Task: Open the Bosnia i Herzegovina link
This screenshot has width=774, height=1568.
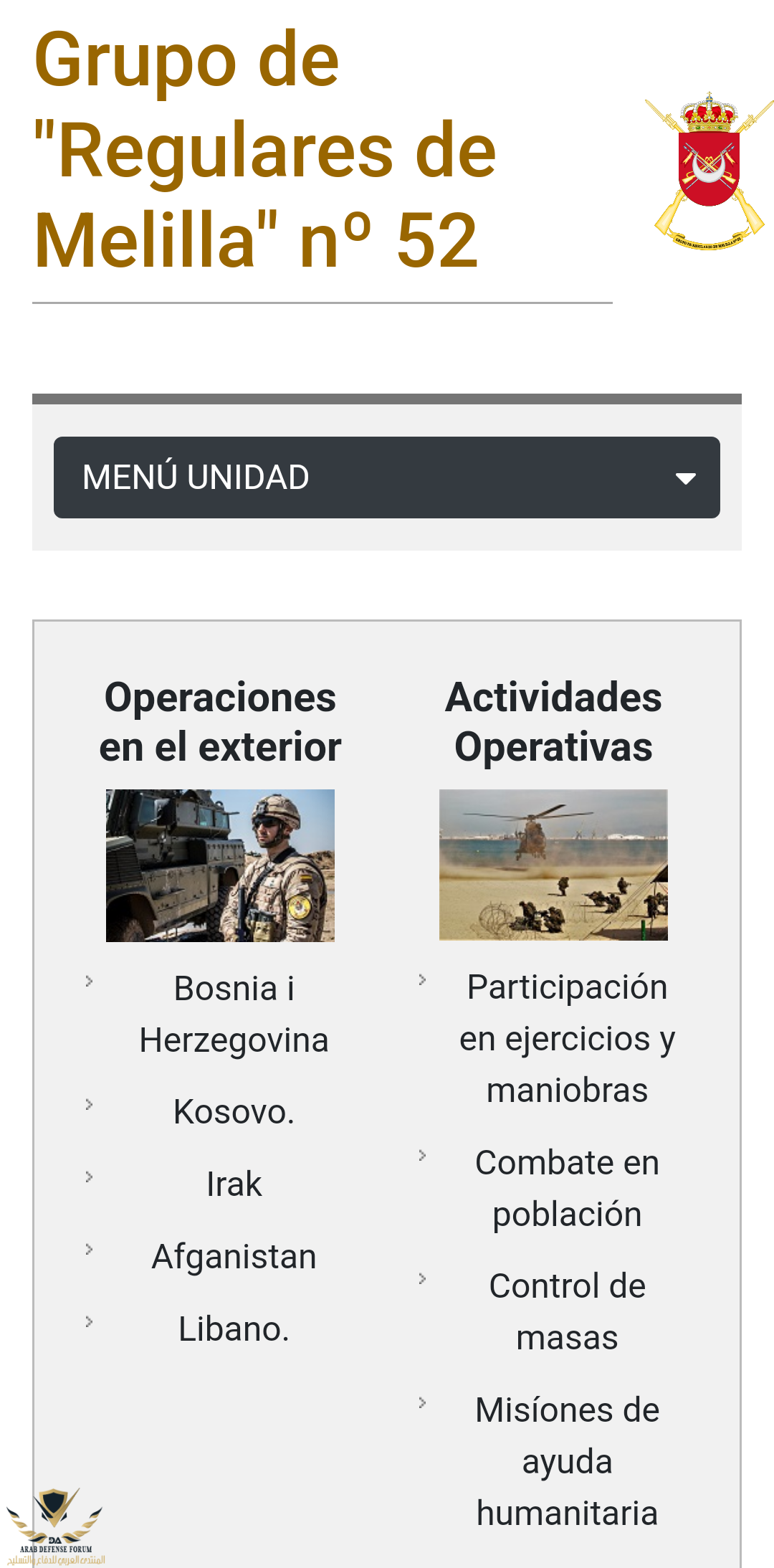Action: click(x=234, y=1014)
